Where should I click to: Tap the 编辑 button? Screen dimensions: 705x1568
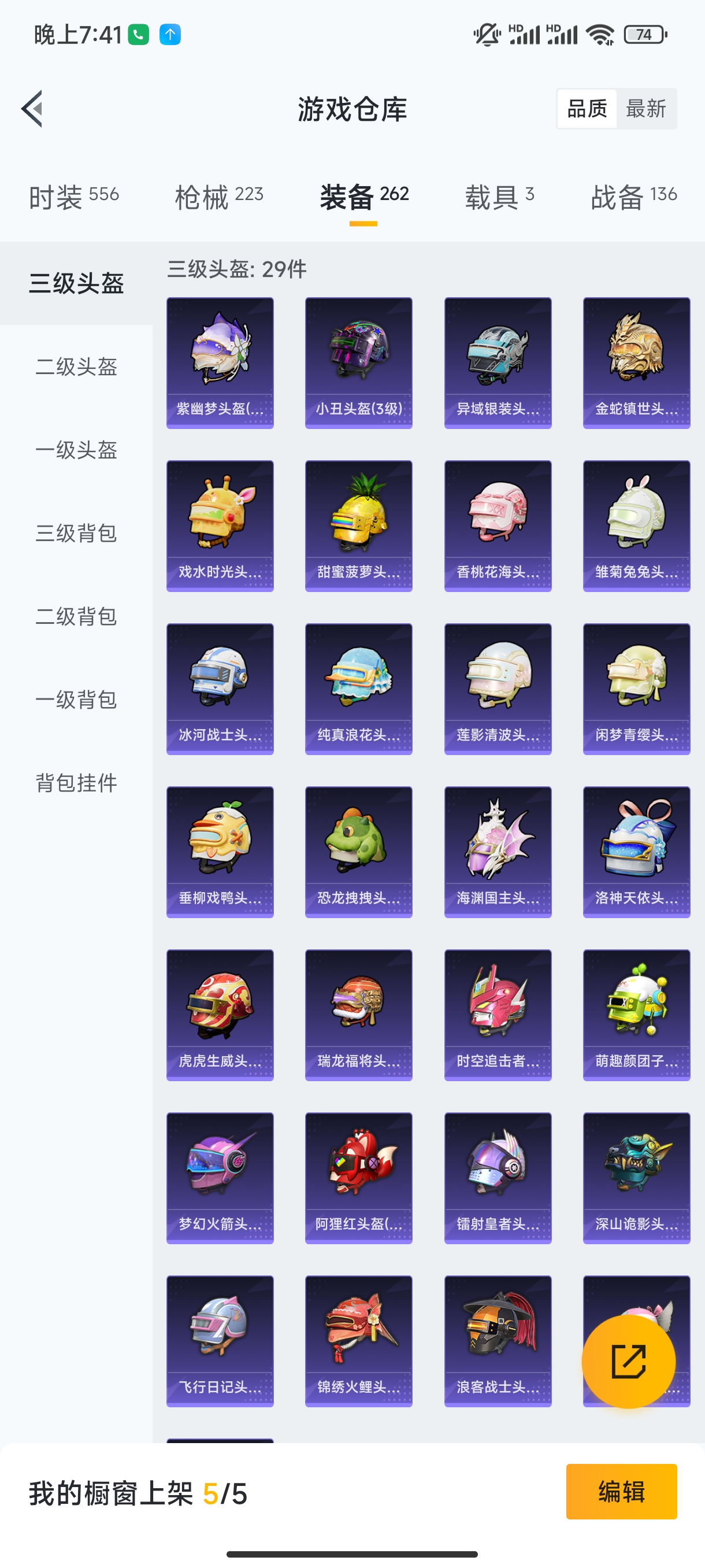pyautogui.click(x=621, y=1492)
